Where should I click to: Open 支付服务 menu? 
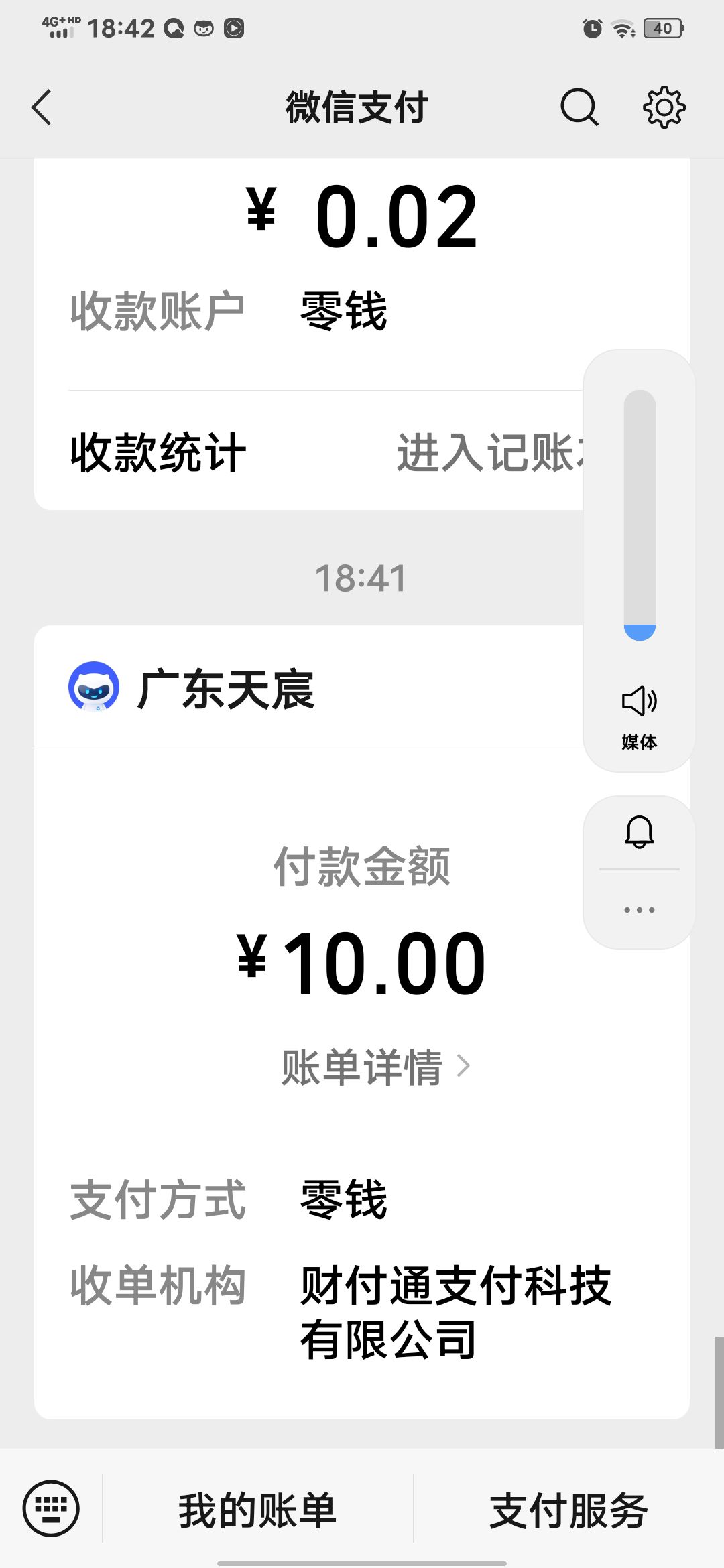(x=568, y=1510)
